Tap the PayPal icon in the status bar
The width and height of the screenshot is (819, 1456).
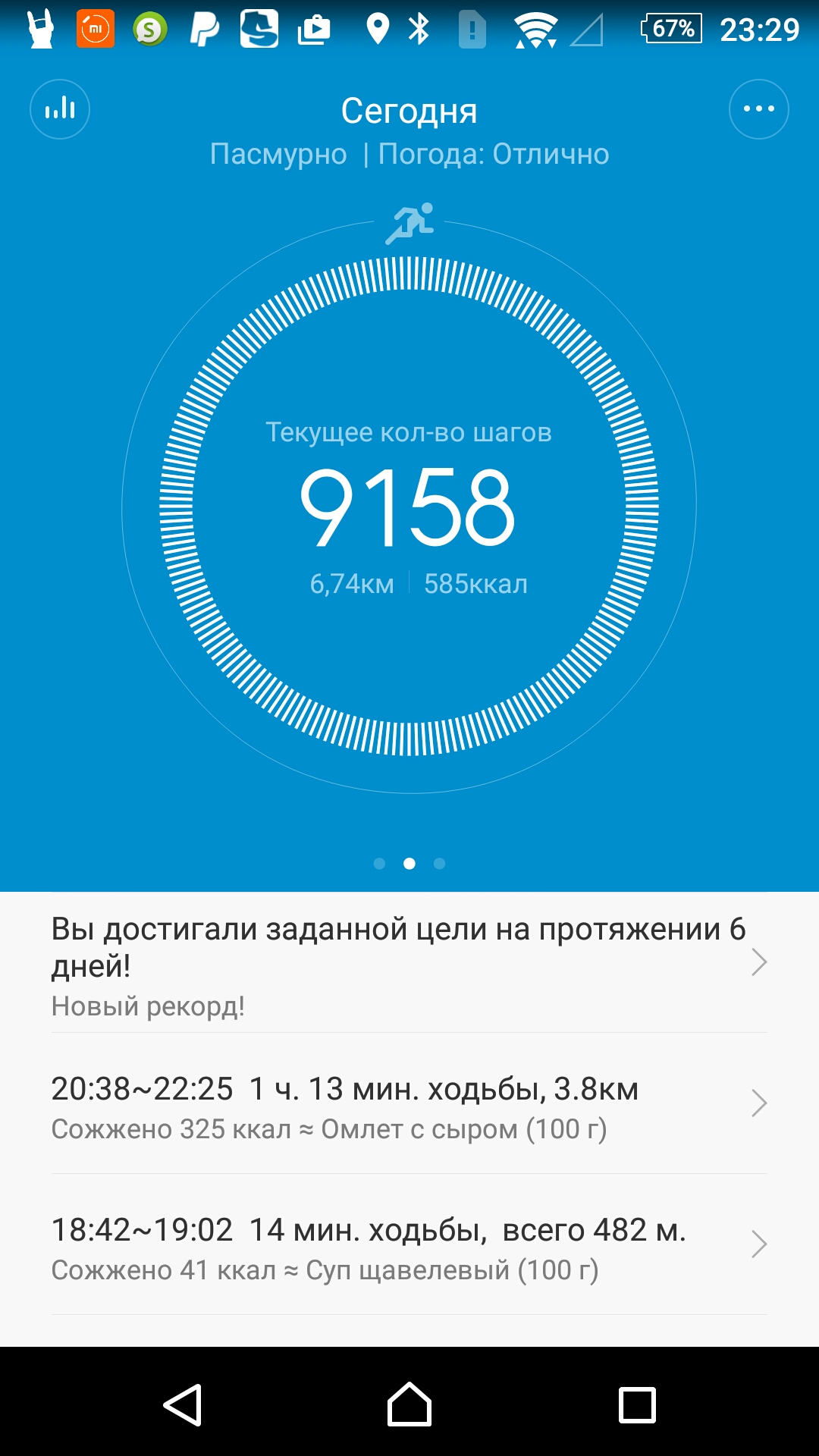205,28
